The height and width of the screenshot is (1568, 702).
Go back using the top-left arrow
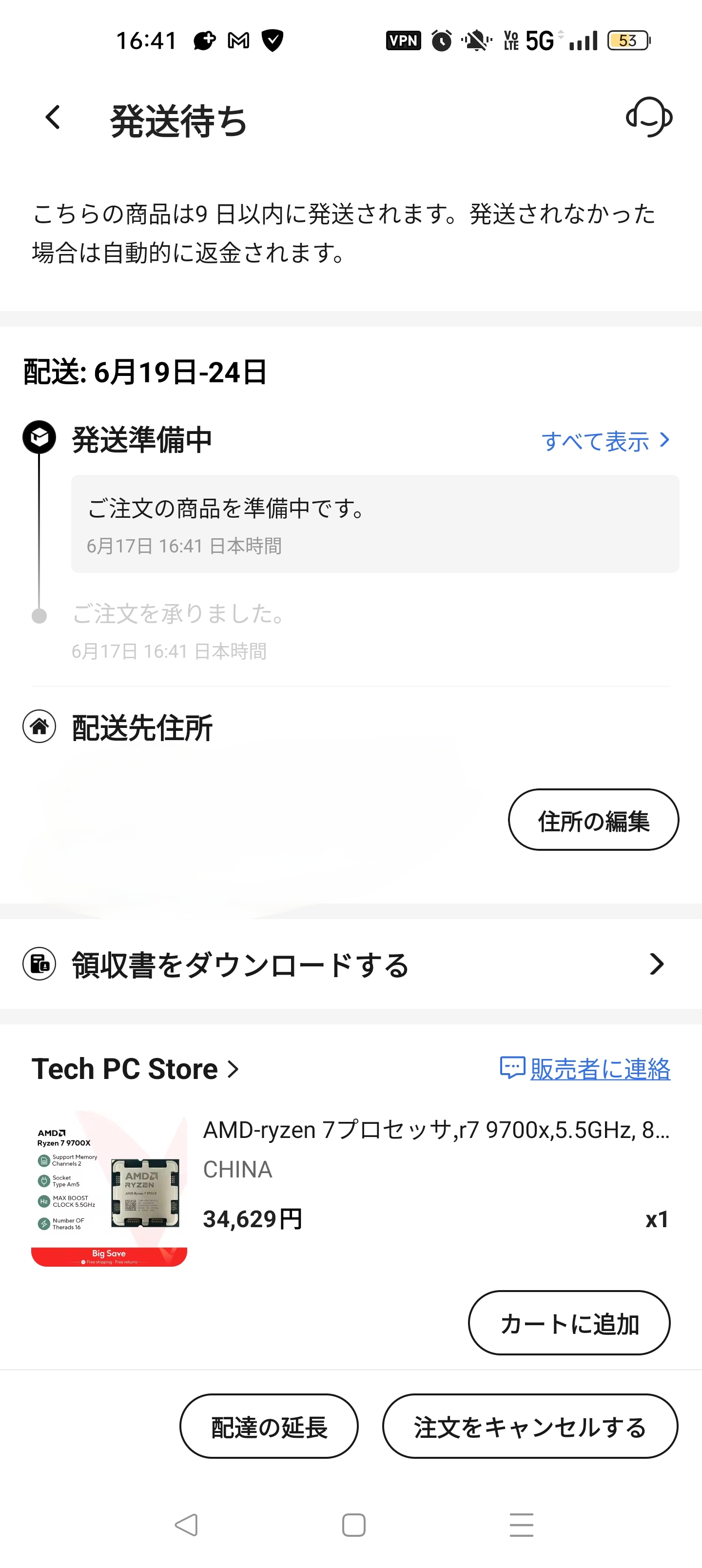click(x=53, y=117)
